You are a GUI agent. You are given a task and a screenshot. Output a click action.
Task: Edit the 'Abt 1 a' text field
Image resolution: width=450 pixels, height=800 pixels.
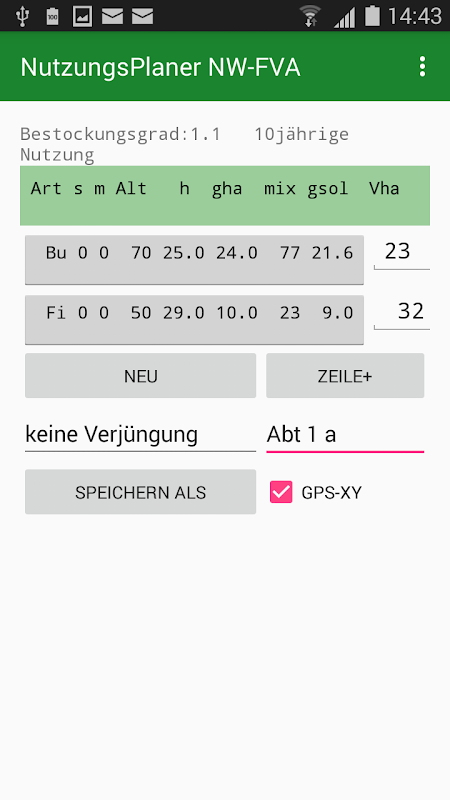click(345, 435)
